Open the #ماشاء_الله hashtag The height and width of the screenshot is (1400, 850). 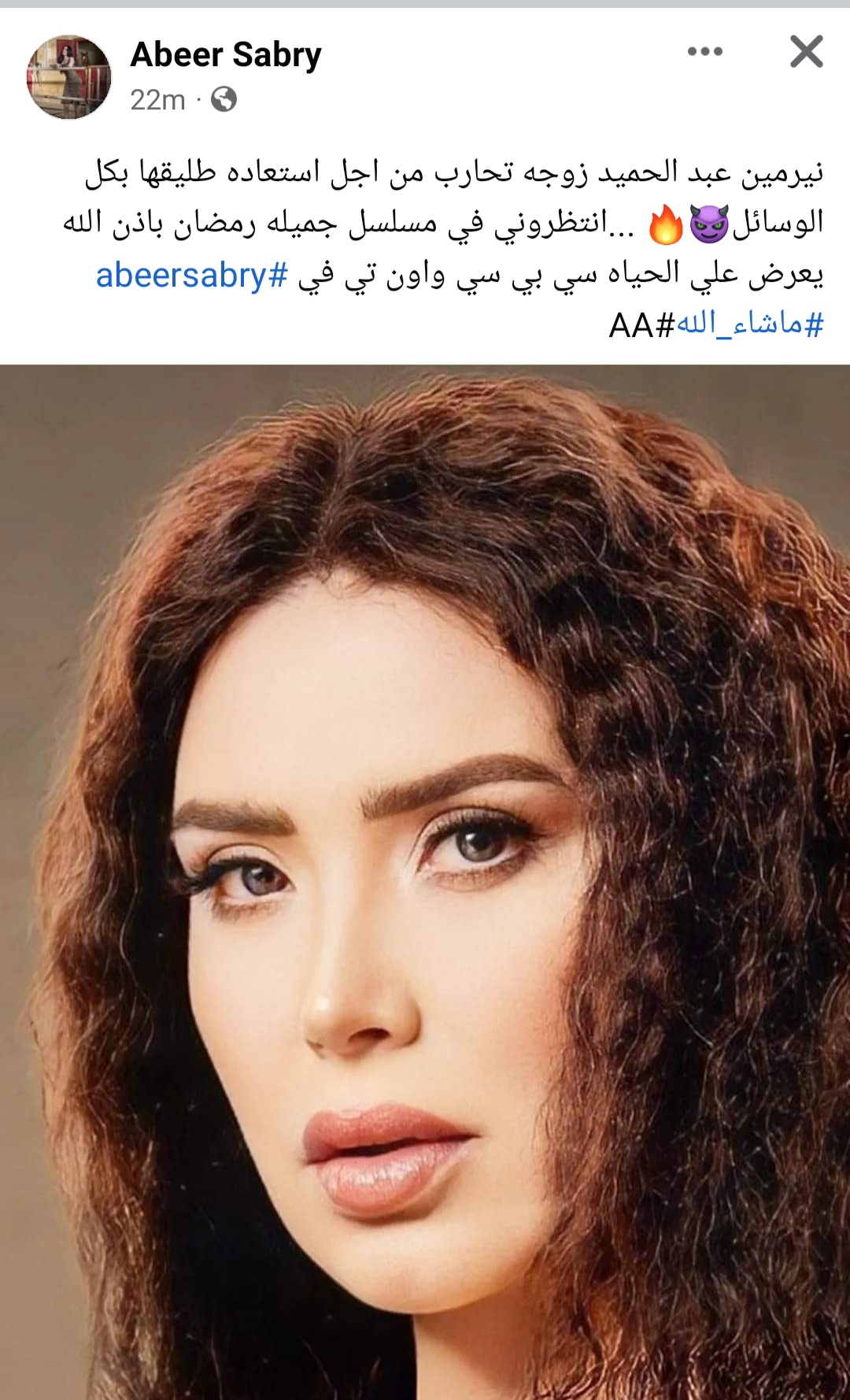pyautogui.click(x=750, y=324)
